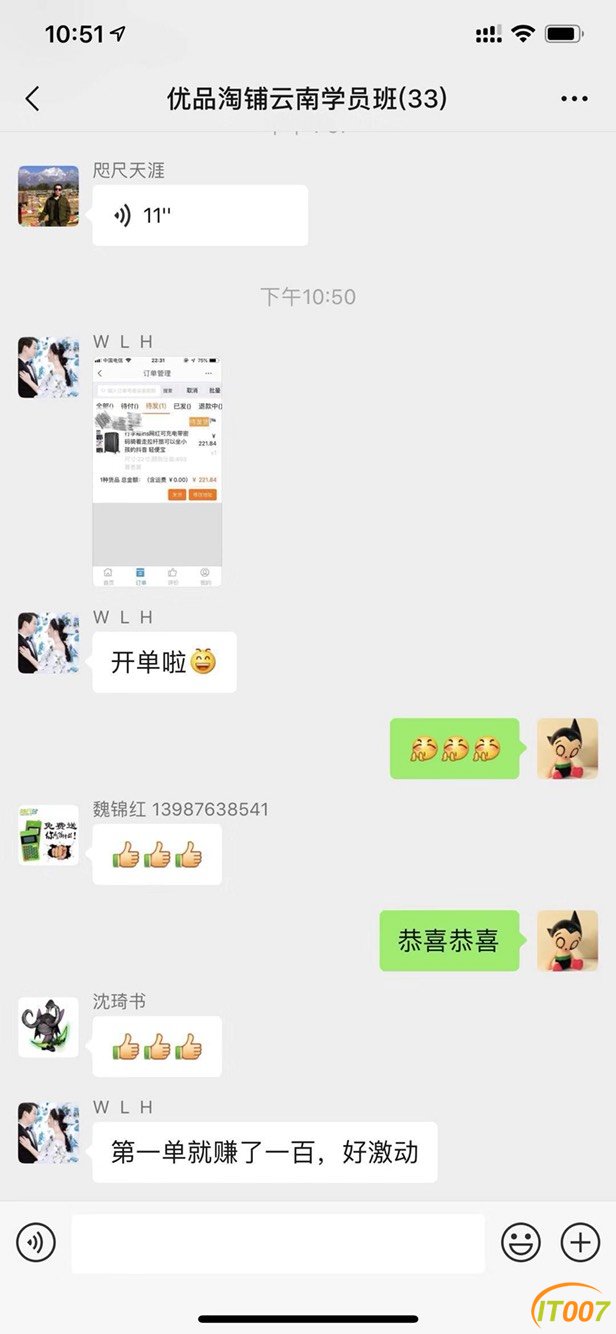Go back to the chat list
The height and width of the screenshot is (1334, 616).
(32, 98)
